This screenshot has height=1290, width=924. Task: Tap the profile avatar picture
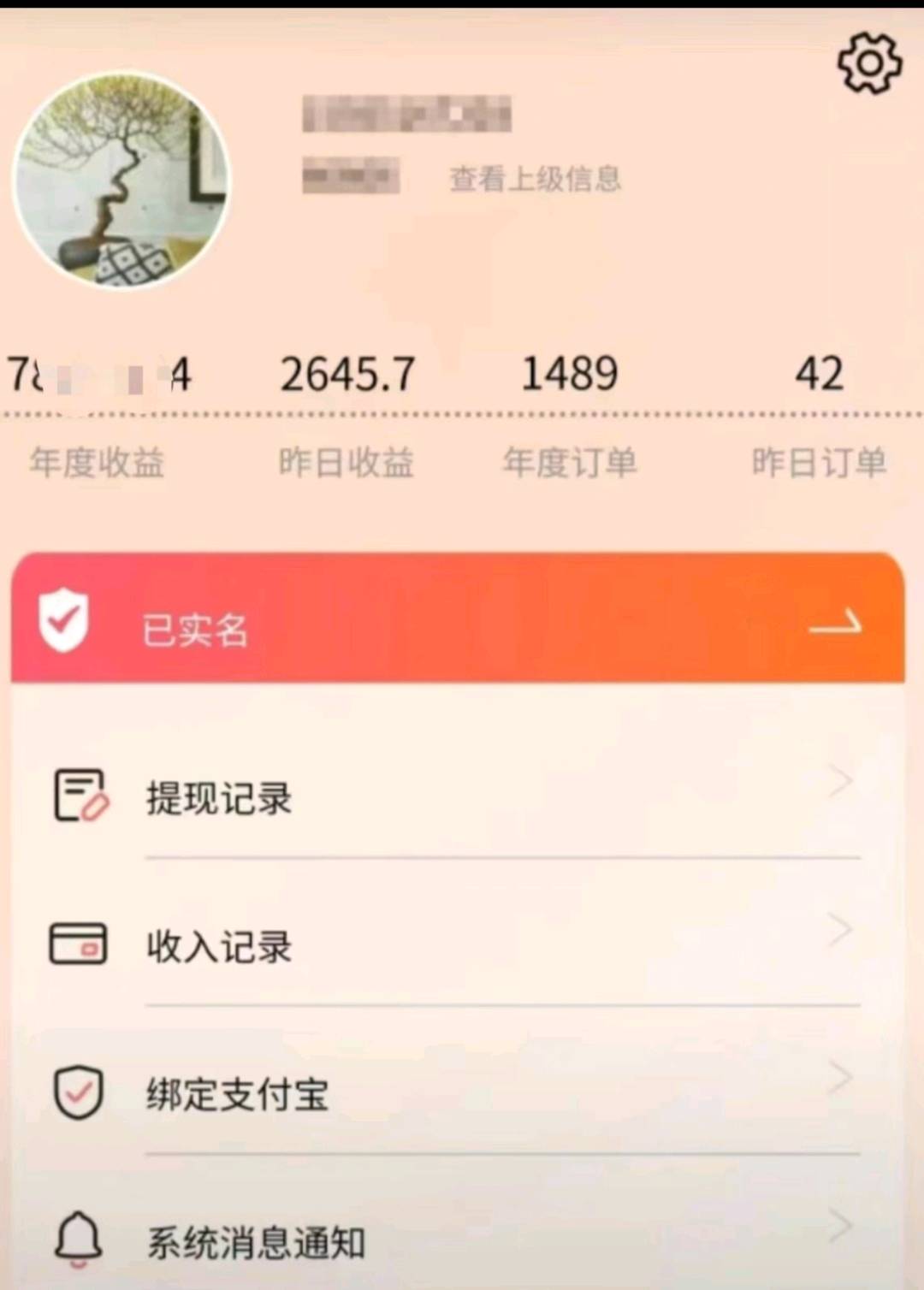click(x=121, y=180)
